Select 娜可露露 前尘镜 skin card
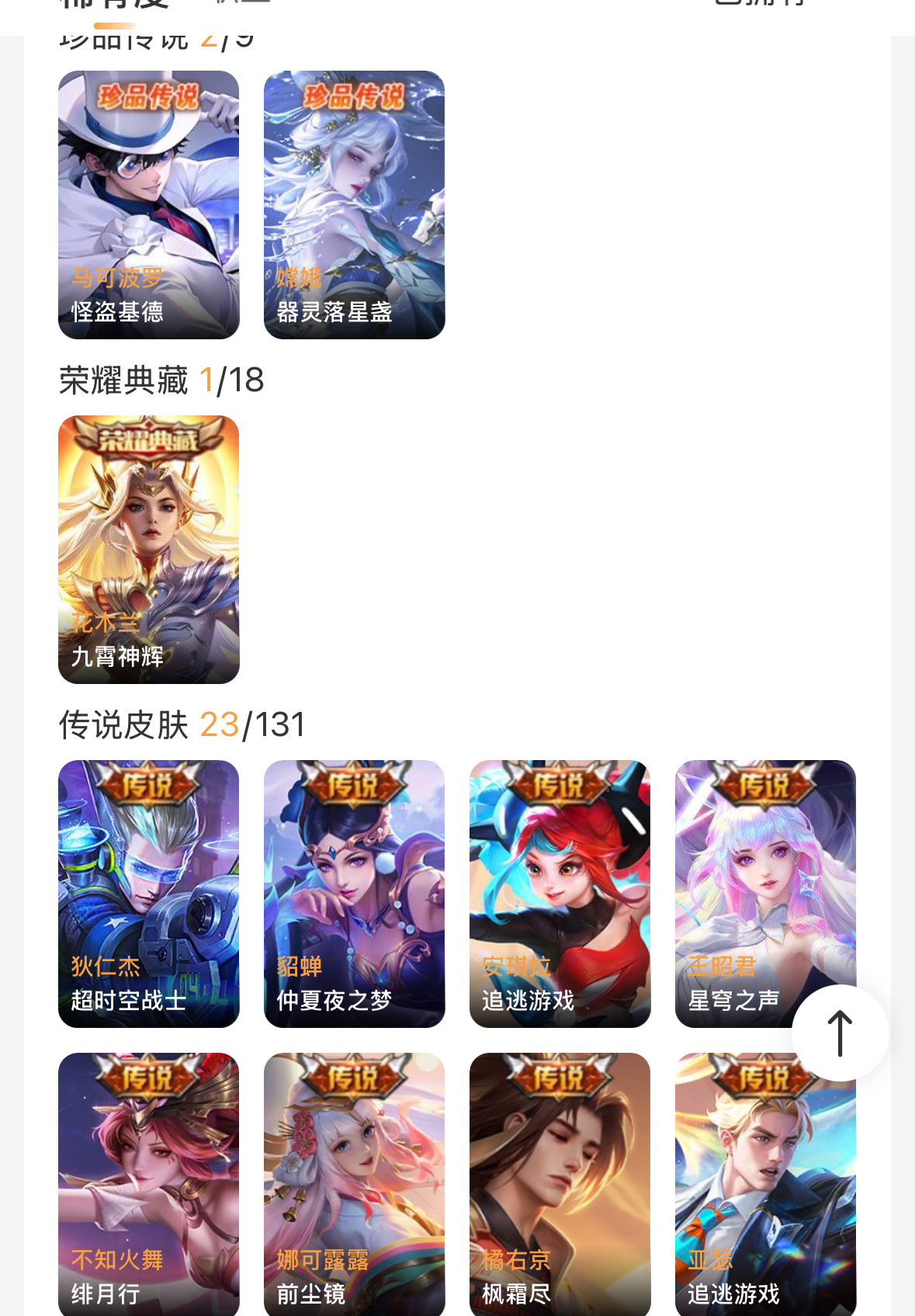Screen dimensions: 915x1316 (x=354, y=1184)
